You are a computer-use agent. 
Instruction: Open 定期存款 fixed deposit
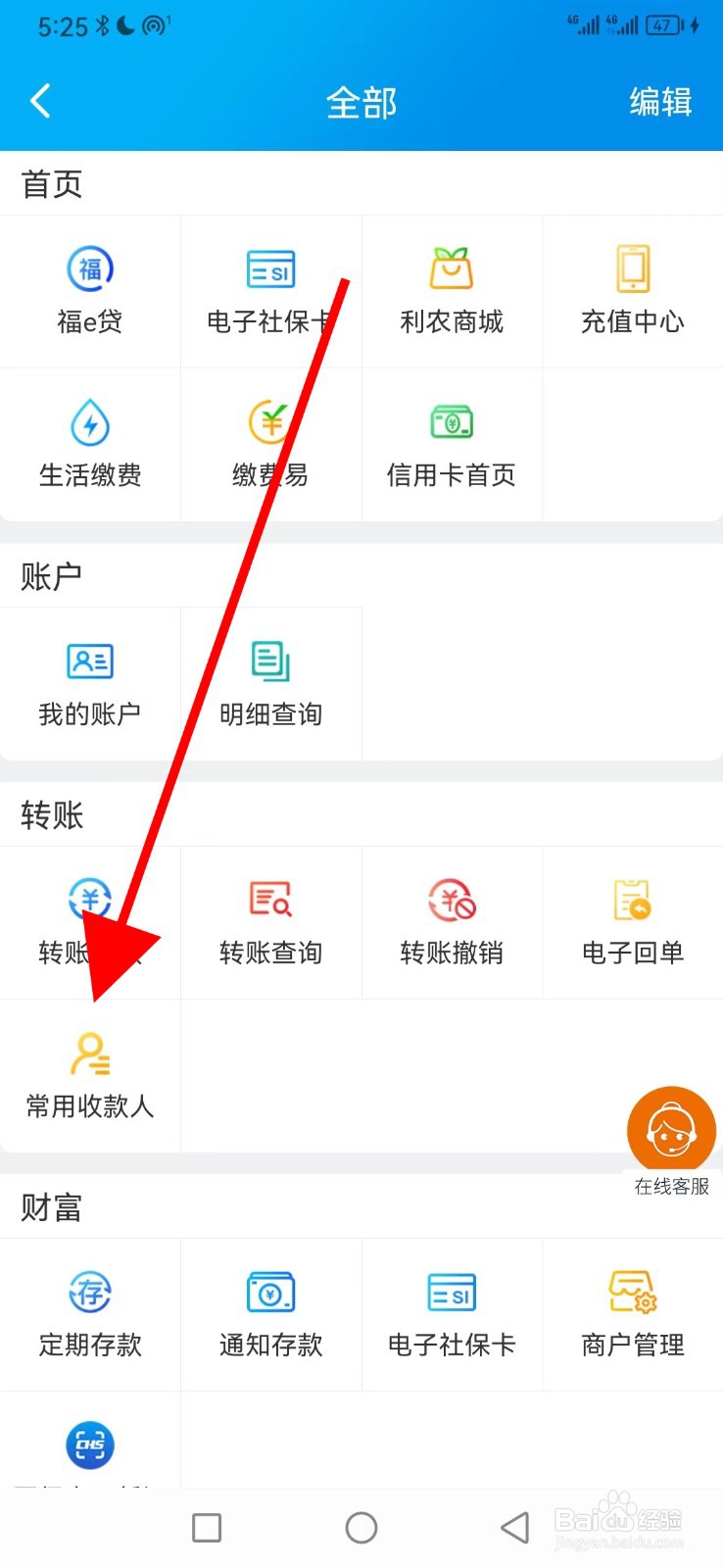pos(90,1314)
